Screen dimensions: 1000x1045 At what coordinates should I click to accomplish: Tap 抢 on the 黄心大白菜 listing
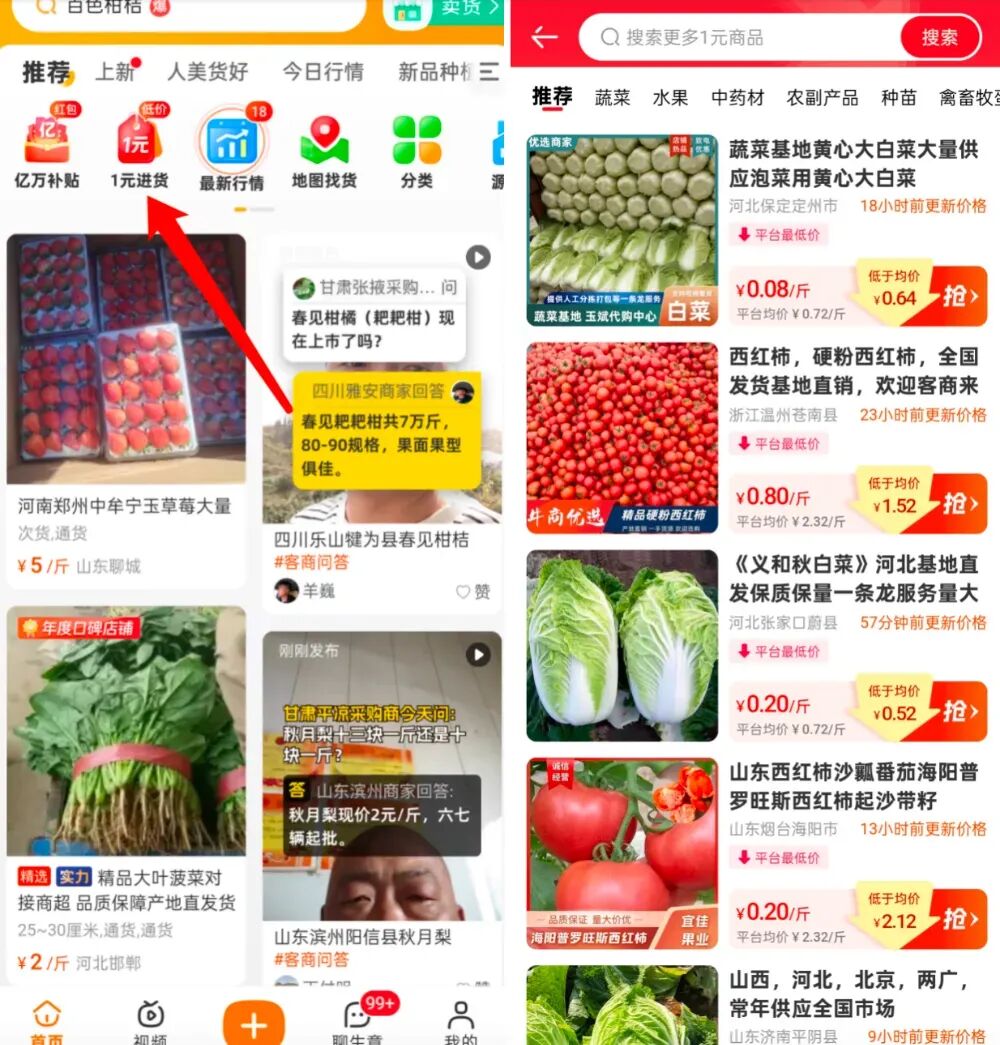pos(957,296)
